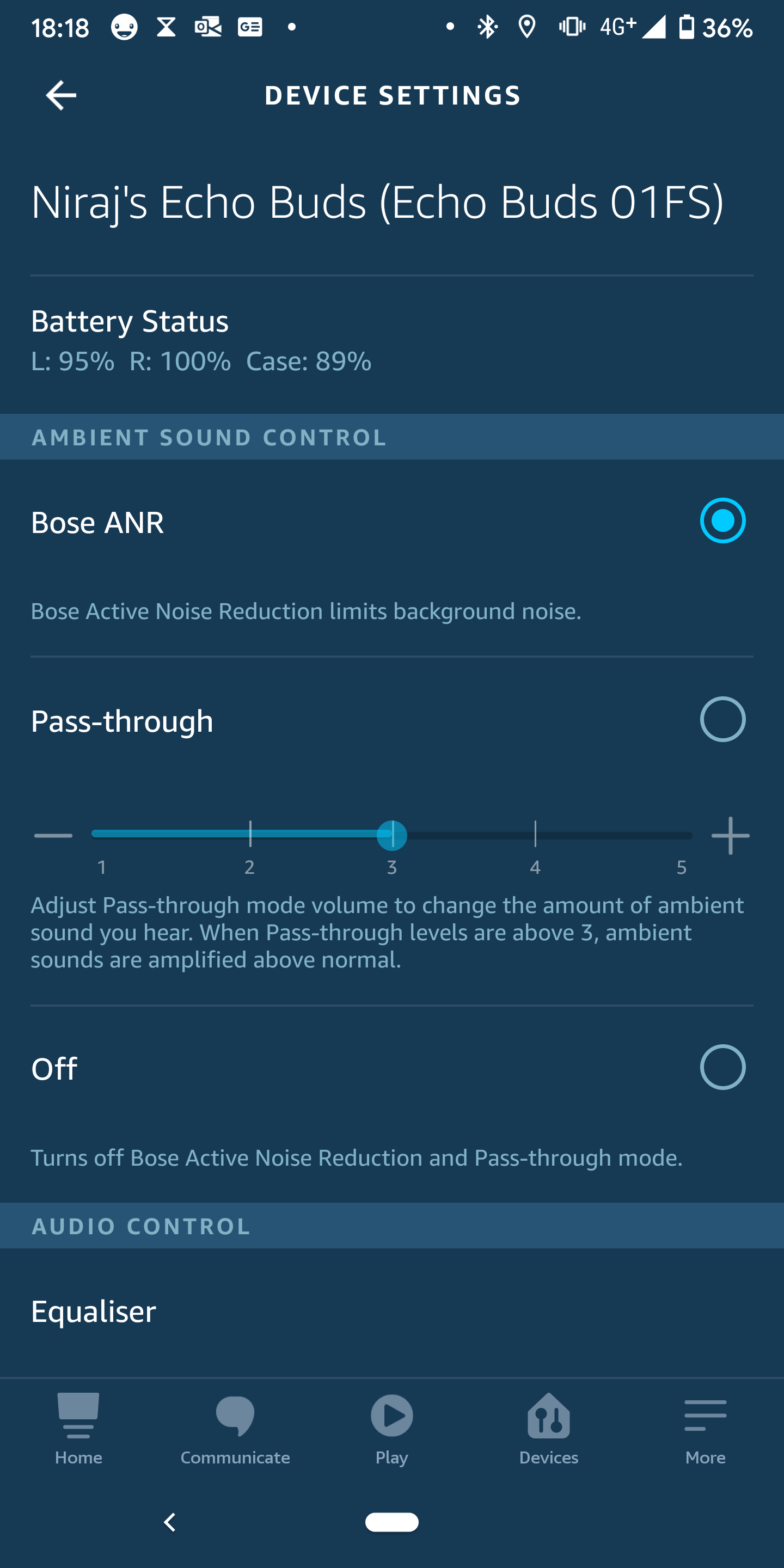Open the Play tab
Screen dimensions: 784x1568
pyautogui.click(x=391, y=1429)
